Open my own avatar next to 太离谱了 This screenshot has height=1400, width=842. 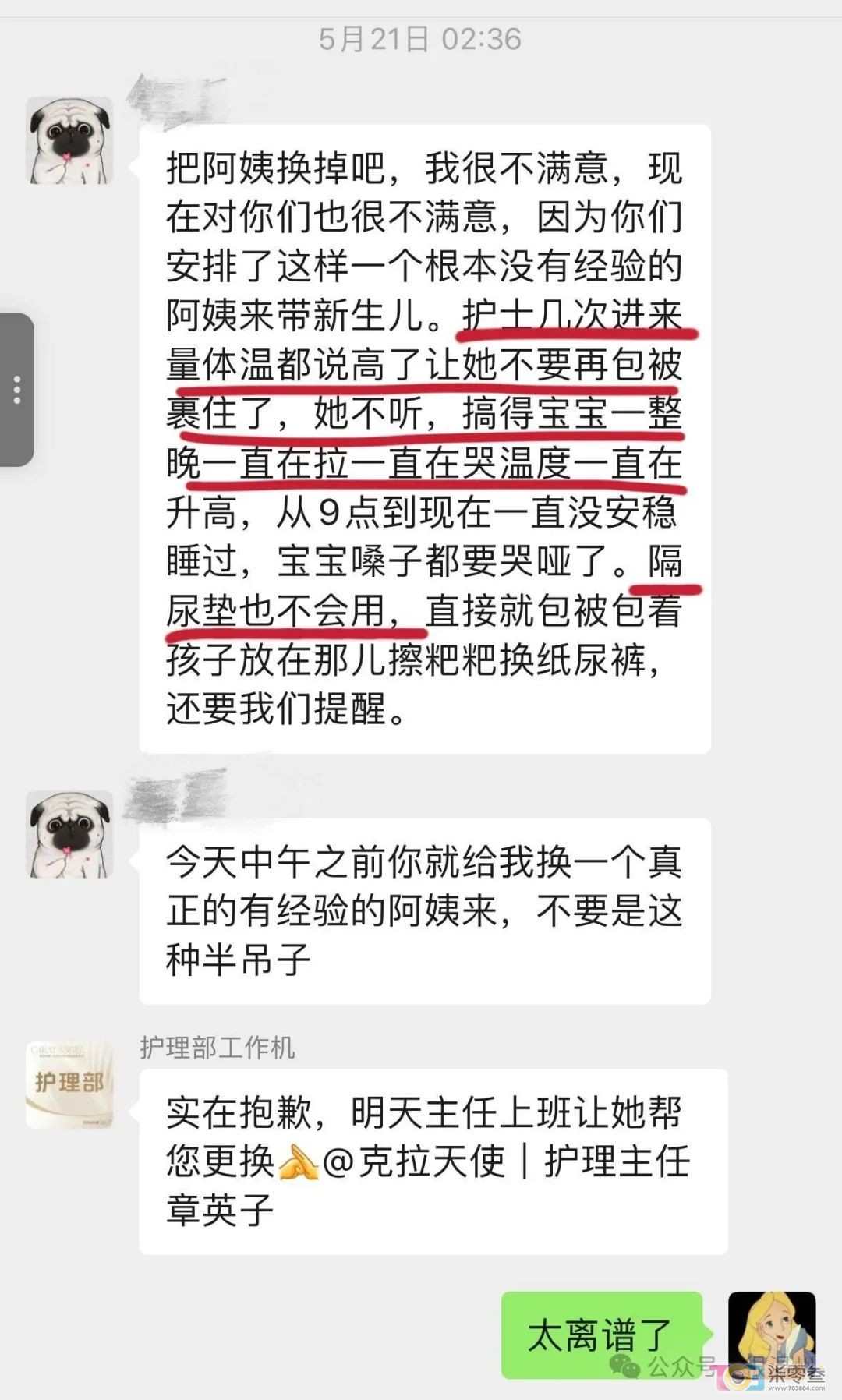pyautogui.click(x=771, y=1335)
